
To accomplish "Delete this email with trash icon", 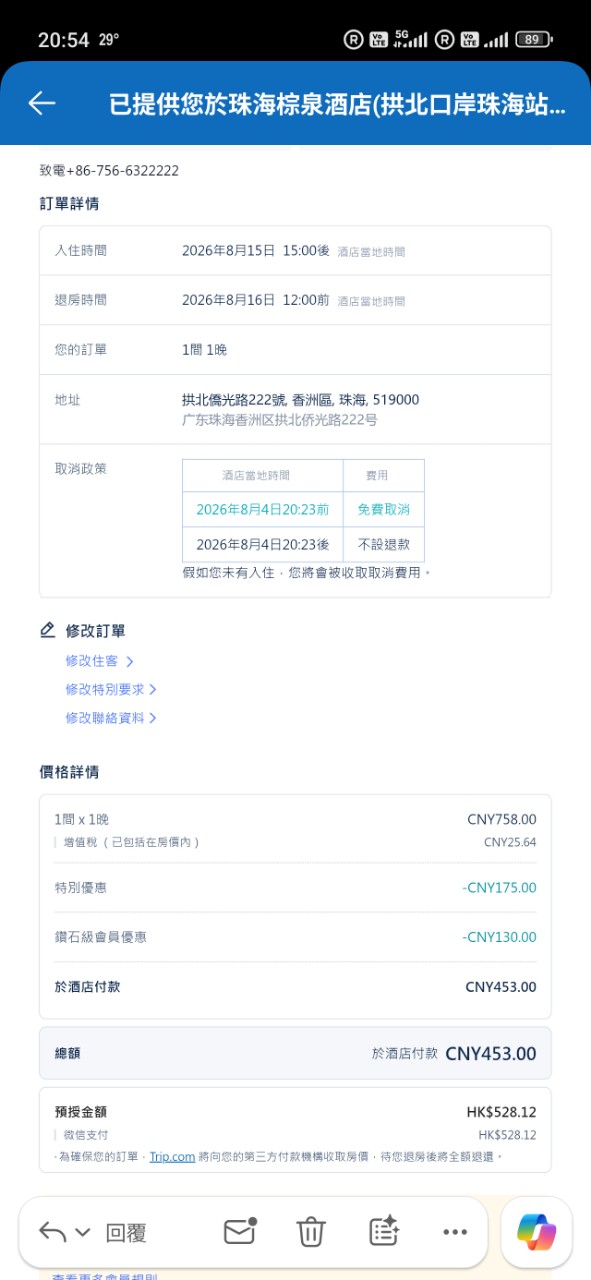I will 311,1232.
